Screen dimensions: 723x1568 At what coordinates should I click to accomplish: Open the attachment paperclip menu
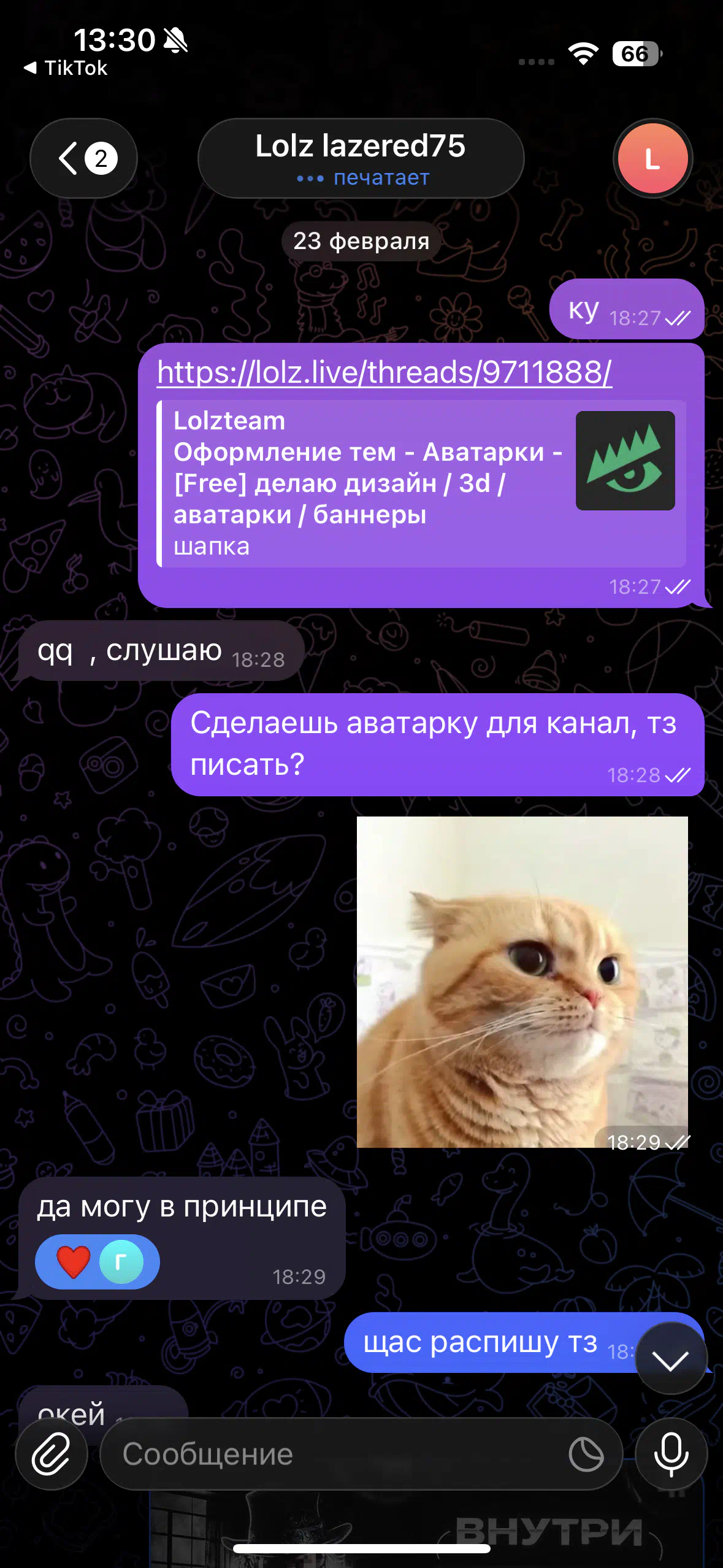click(x=51, y=1453)
